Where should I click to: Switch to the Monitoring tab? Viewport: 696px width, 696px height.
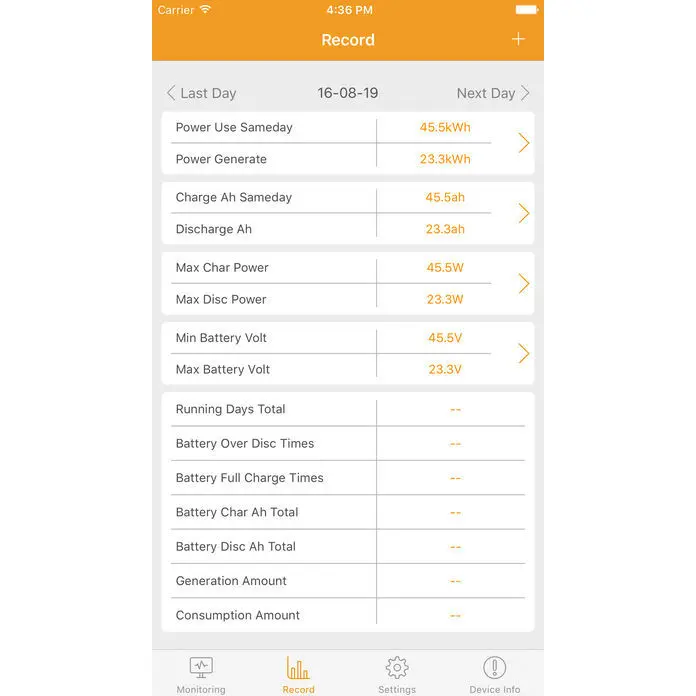[201, 675]
